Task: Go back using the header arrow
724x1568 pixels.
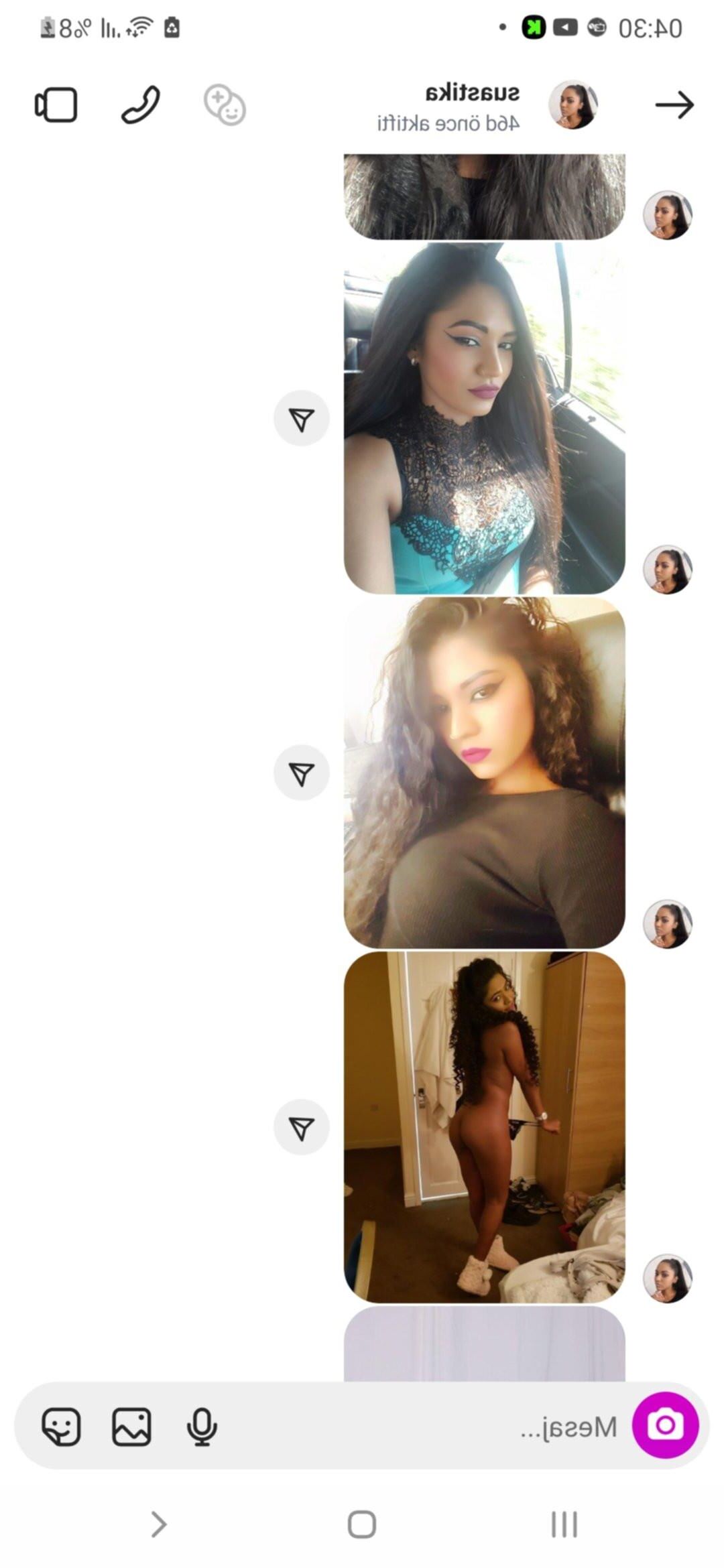Action: 674,105
